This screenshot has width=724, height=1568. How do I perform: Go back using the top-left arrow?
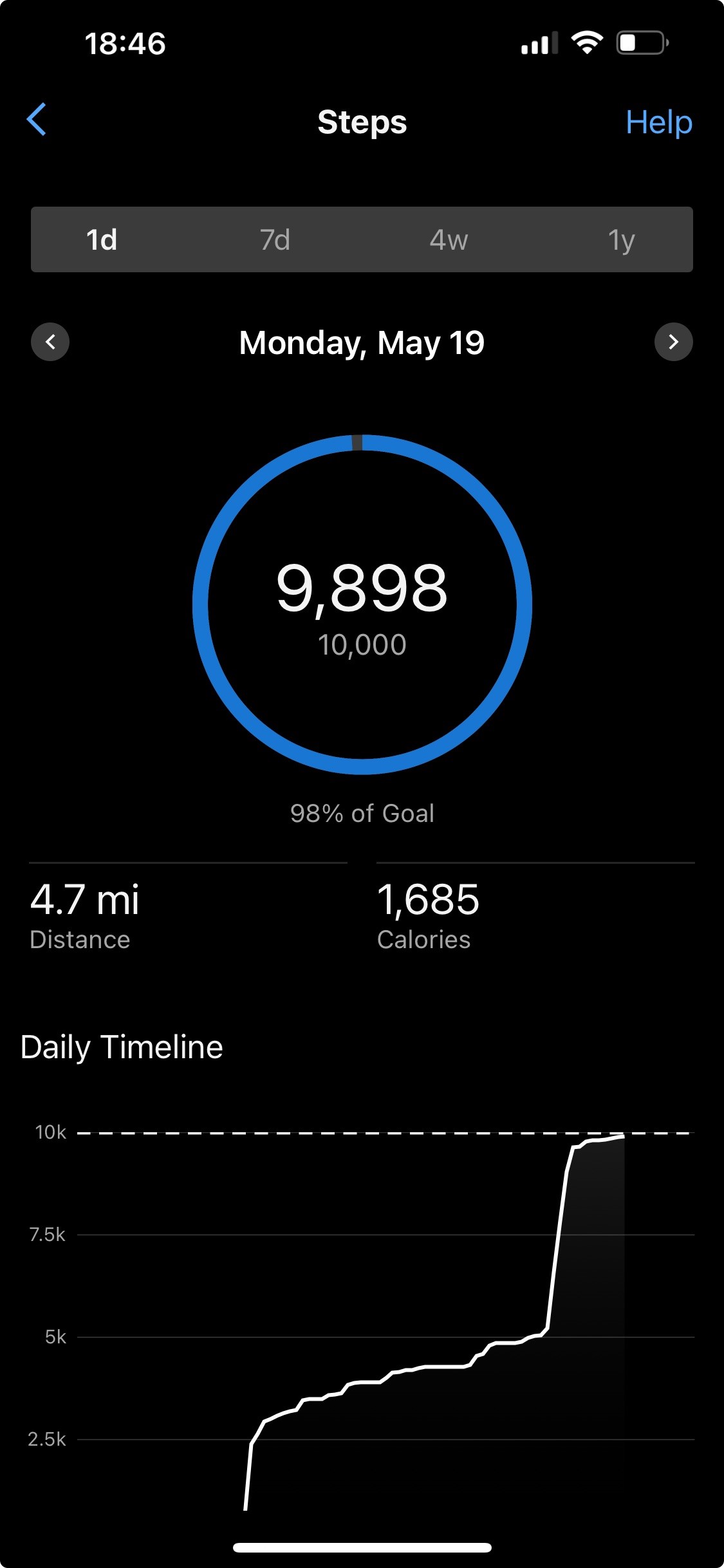pyautogui.click(x=37, y=120)
